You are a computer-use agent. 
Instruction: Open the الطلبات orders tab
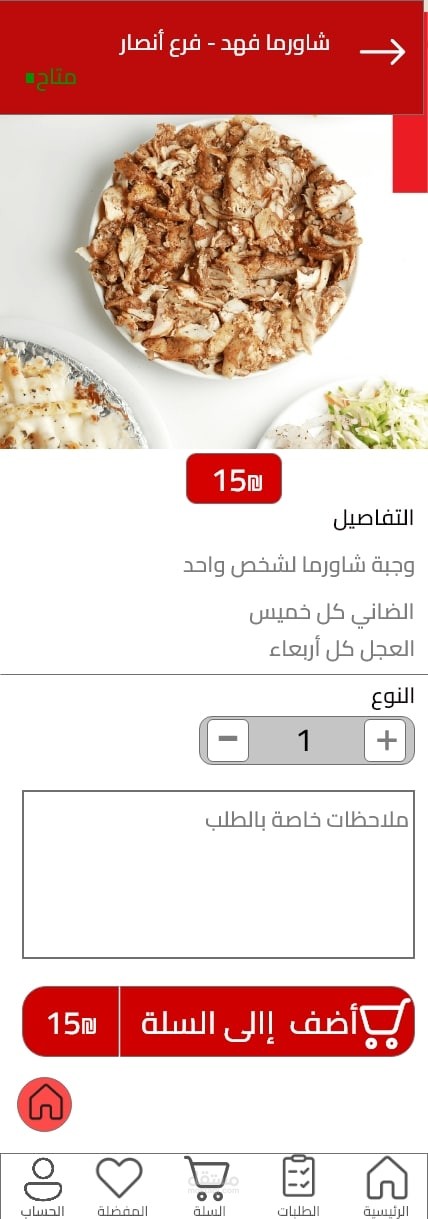[x=298, y=1186]
